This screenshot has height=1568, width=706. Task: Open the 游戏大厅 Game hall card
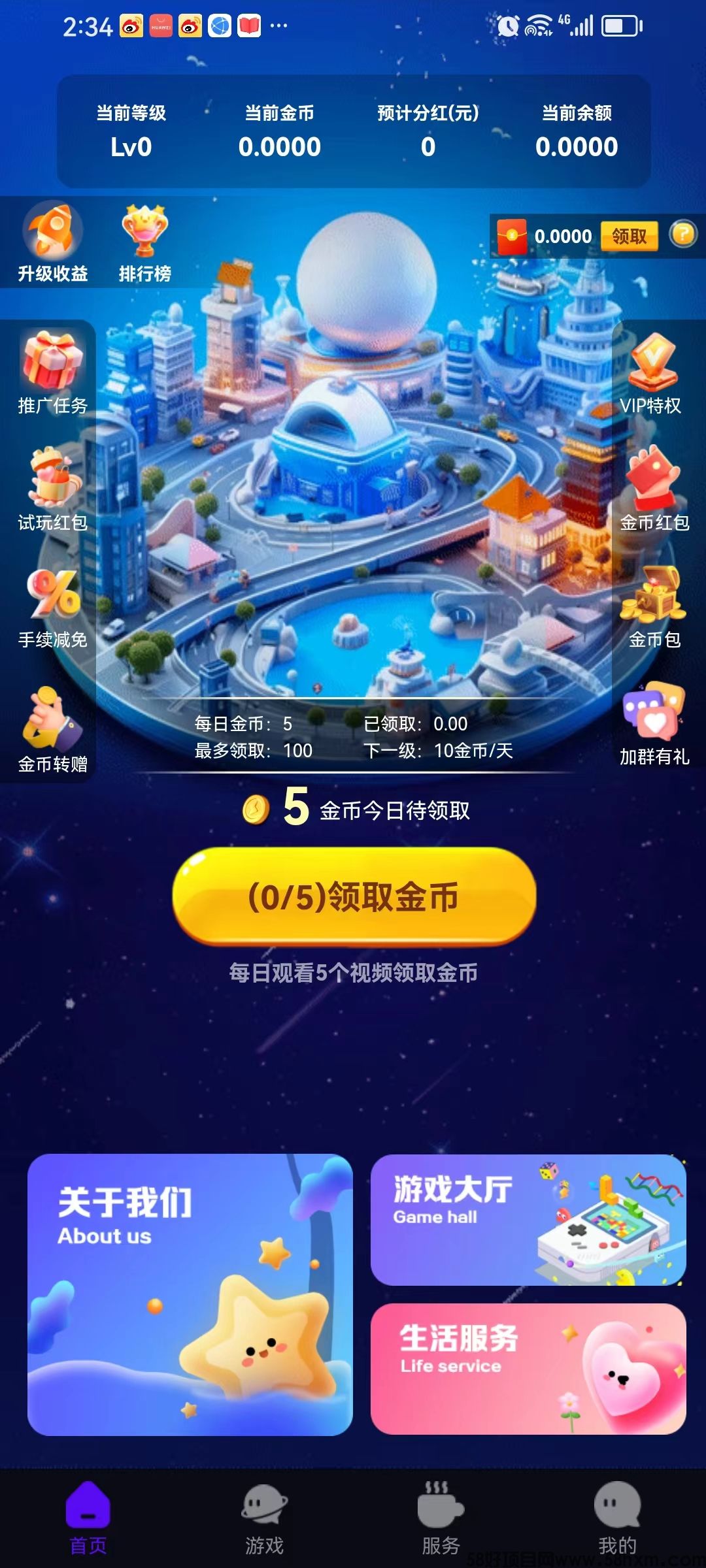click(x=528, y=1219)
